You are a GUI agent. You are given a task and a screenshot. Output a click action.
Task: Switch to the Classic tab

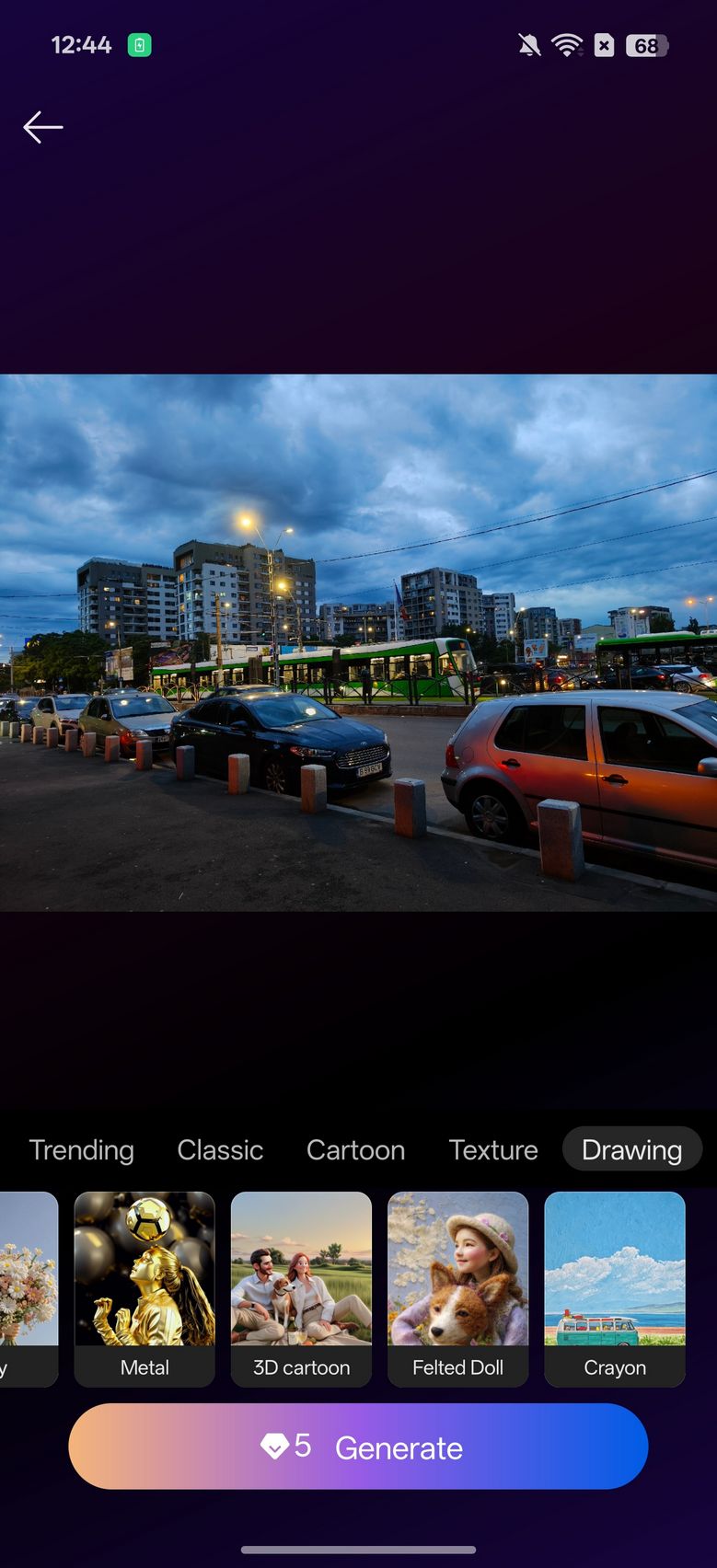pos(220,1149)
